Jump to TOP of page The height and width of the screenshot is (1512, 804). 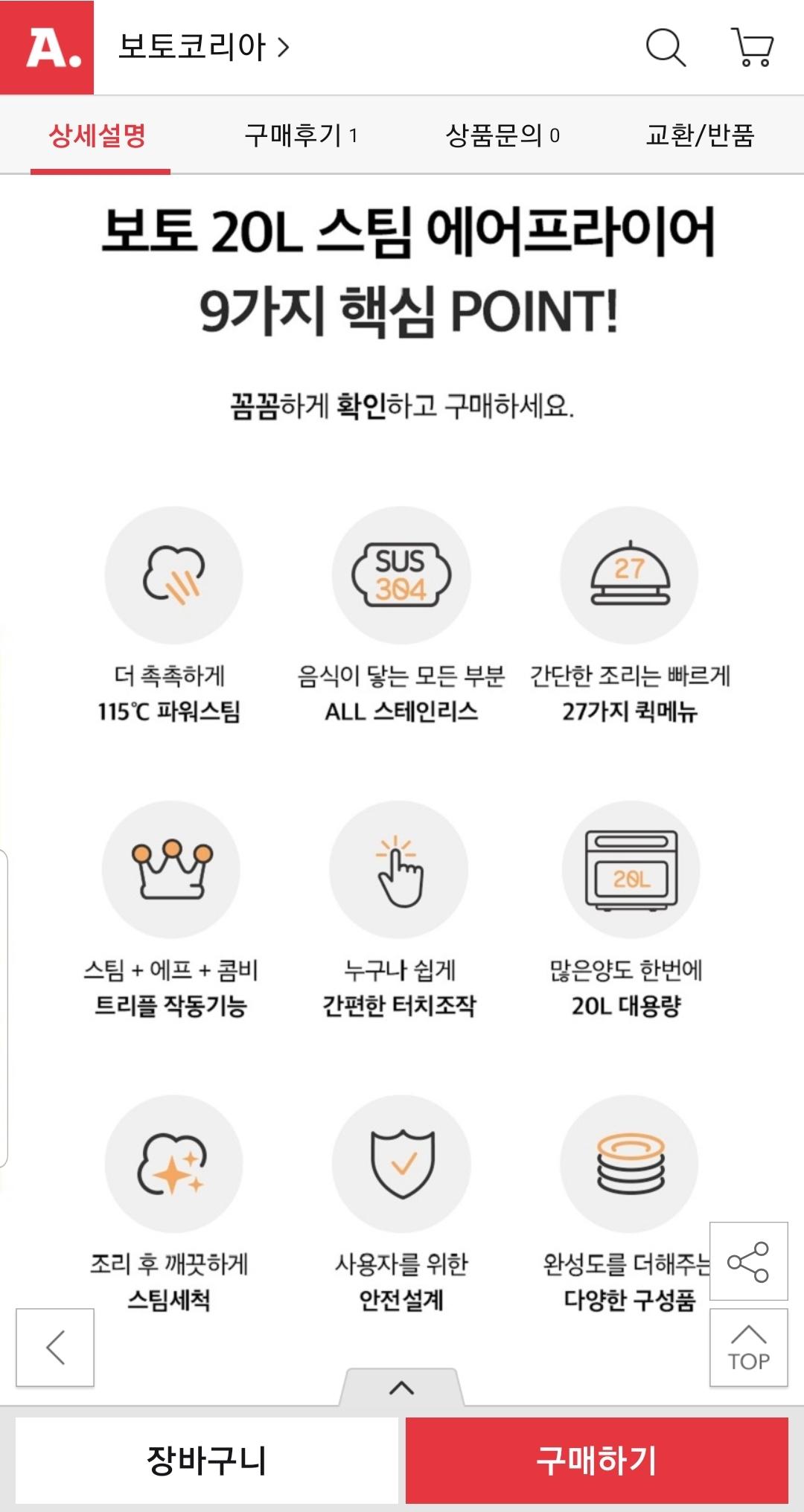point(748,1348)
